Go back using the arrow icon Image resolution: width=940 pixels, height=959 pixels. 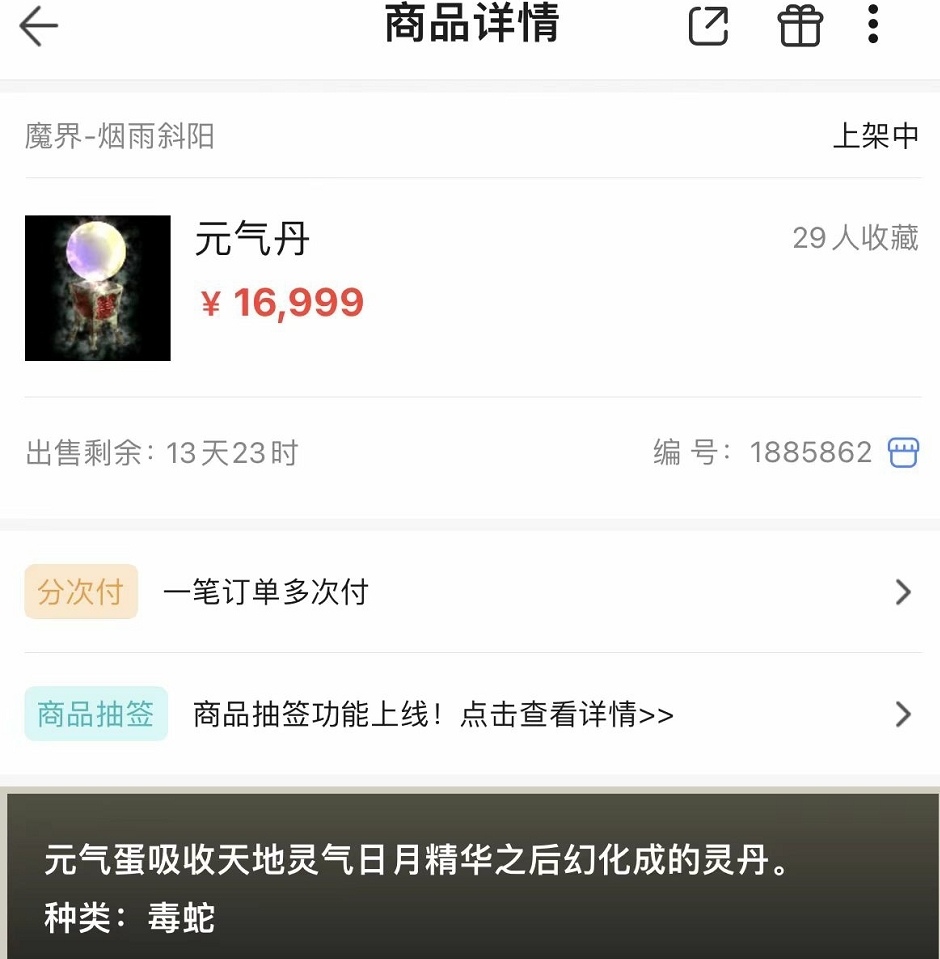39,26
